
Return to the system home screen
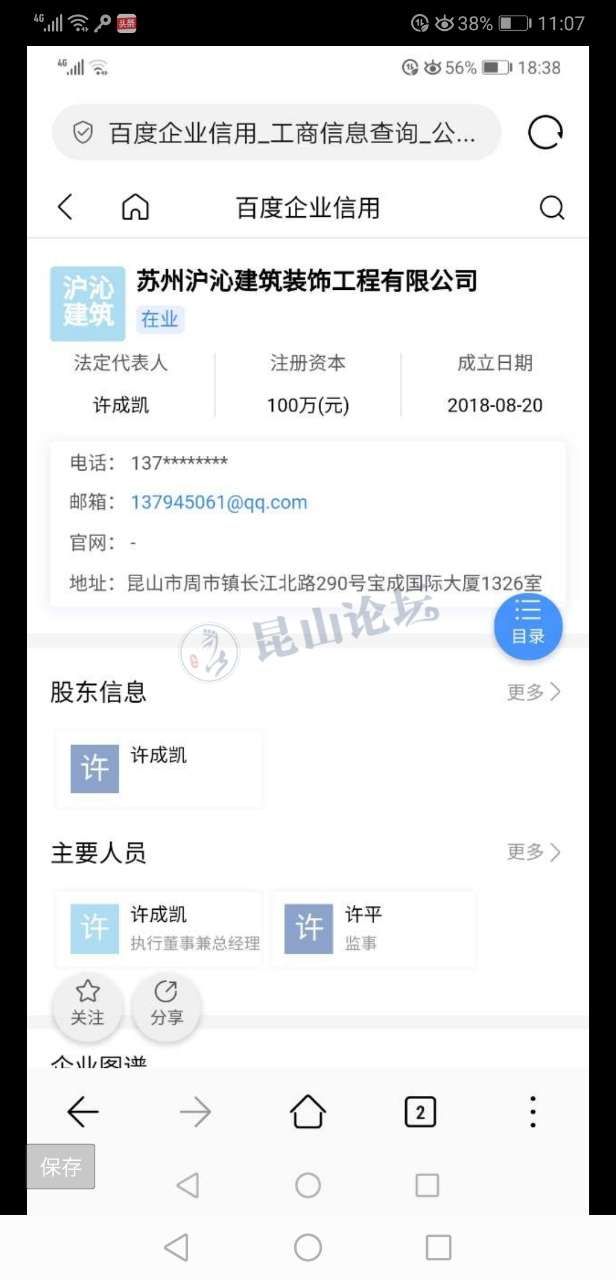point(308,1247)
